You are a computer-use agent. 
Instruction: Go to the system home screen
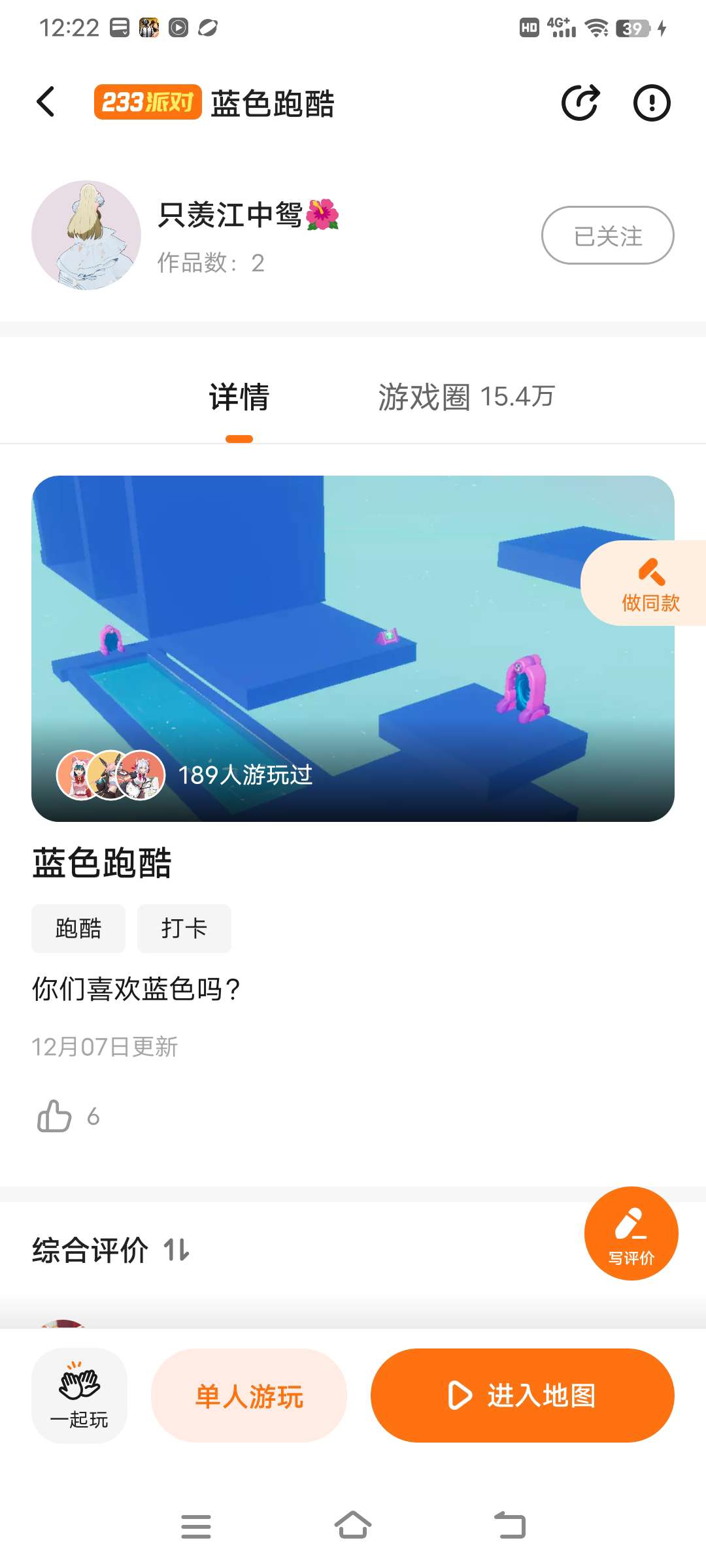pos(353,1526)
